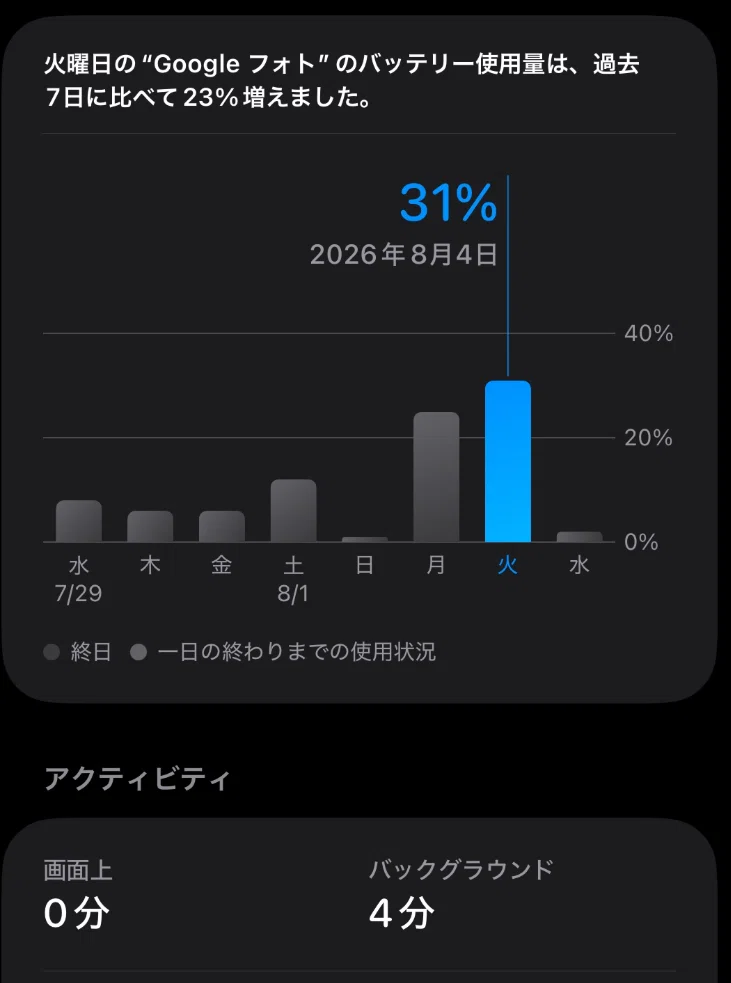Select the Sunday bar in chart
731x983 pixels.
(365, 539)
